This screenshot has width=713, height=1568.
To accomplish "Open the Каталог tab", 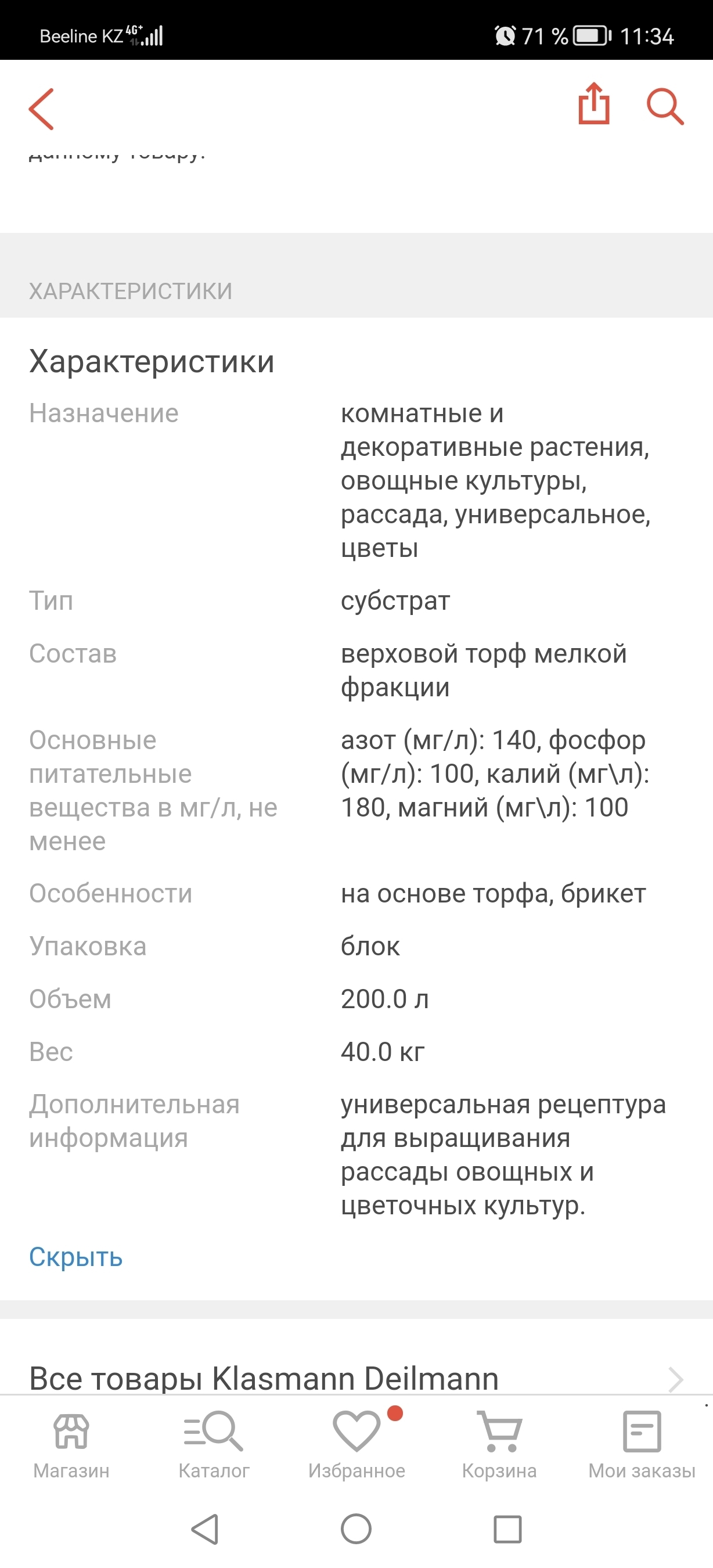I will (214, 1445).
